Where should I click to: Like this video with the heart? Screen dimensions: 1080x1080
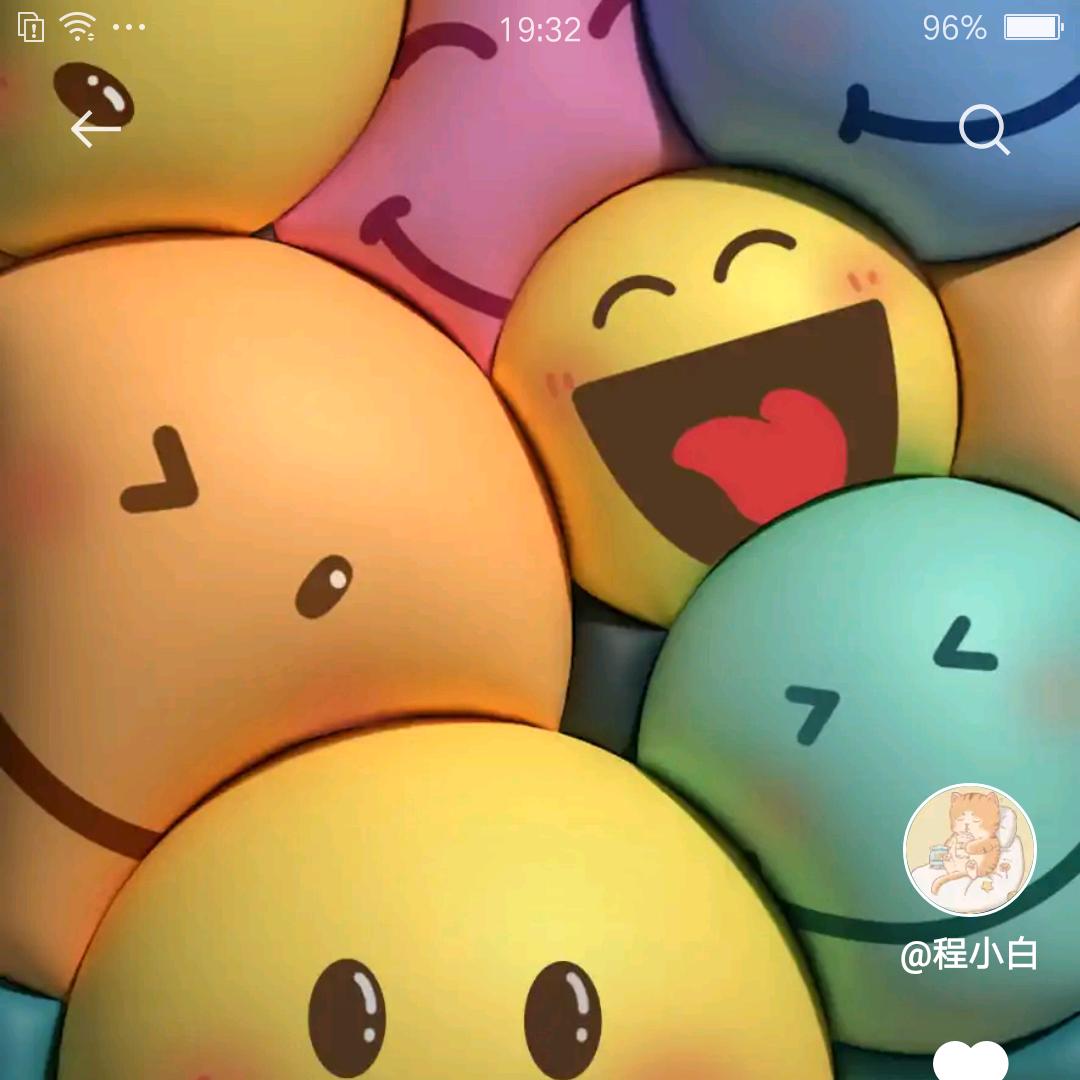click(970, 1062)
